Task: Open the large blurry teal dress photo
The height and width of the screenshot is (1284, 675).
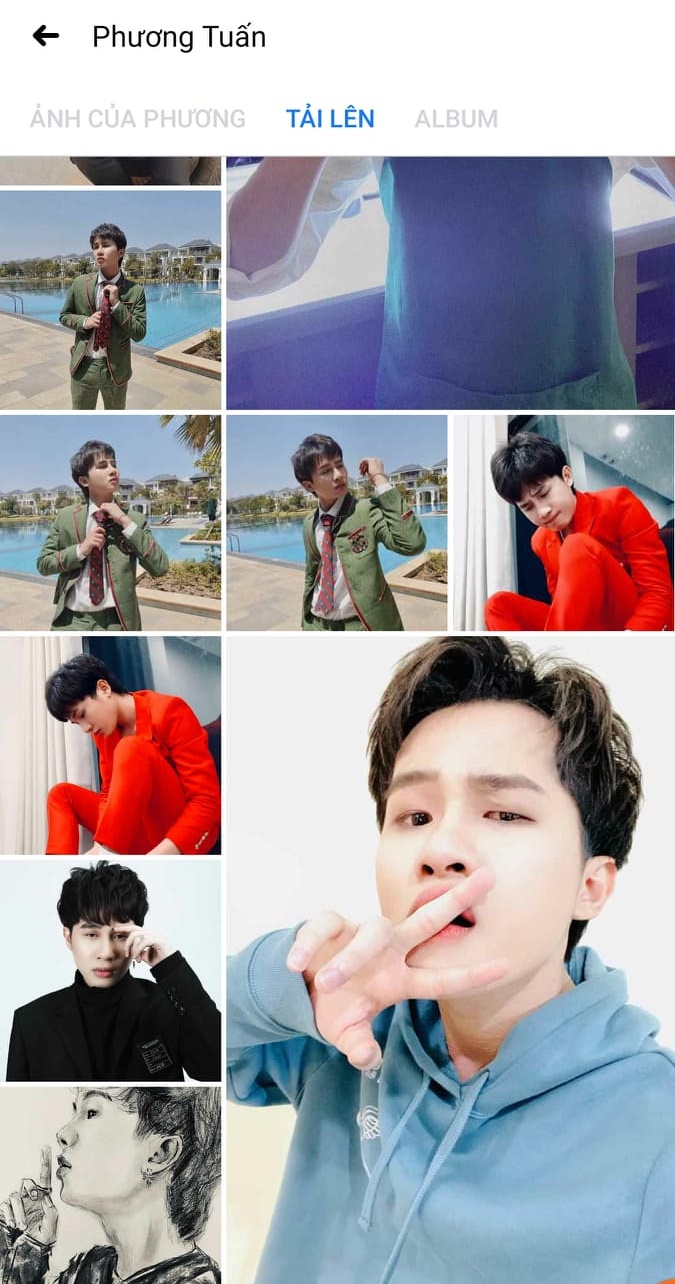Action: [x=450, y=283]
